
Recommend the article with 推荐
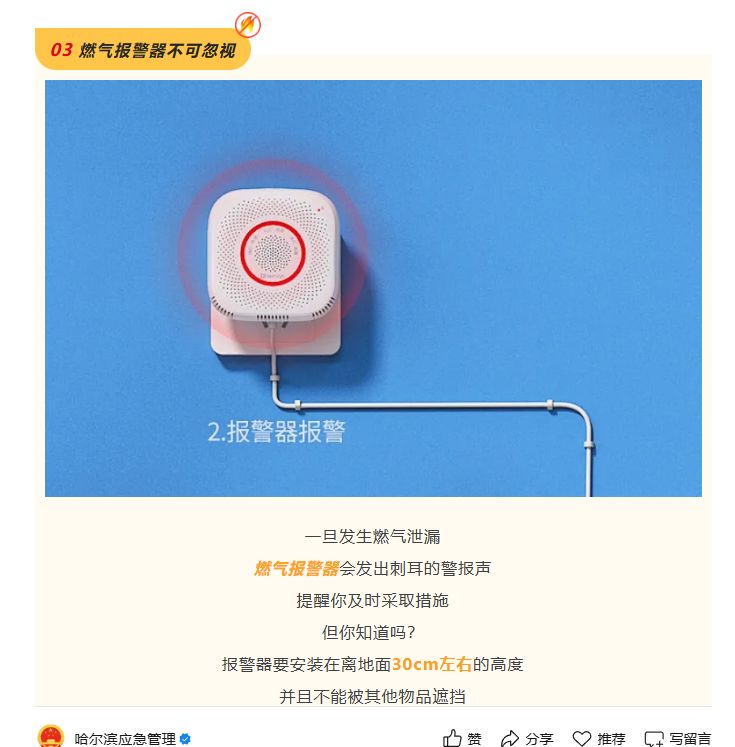(x=598, y=738)
